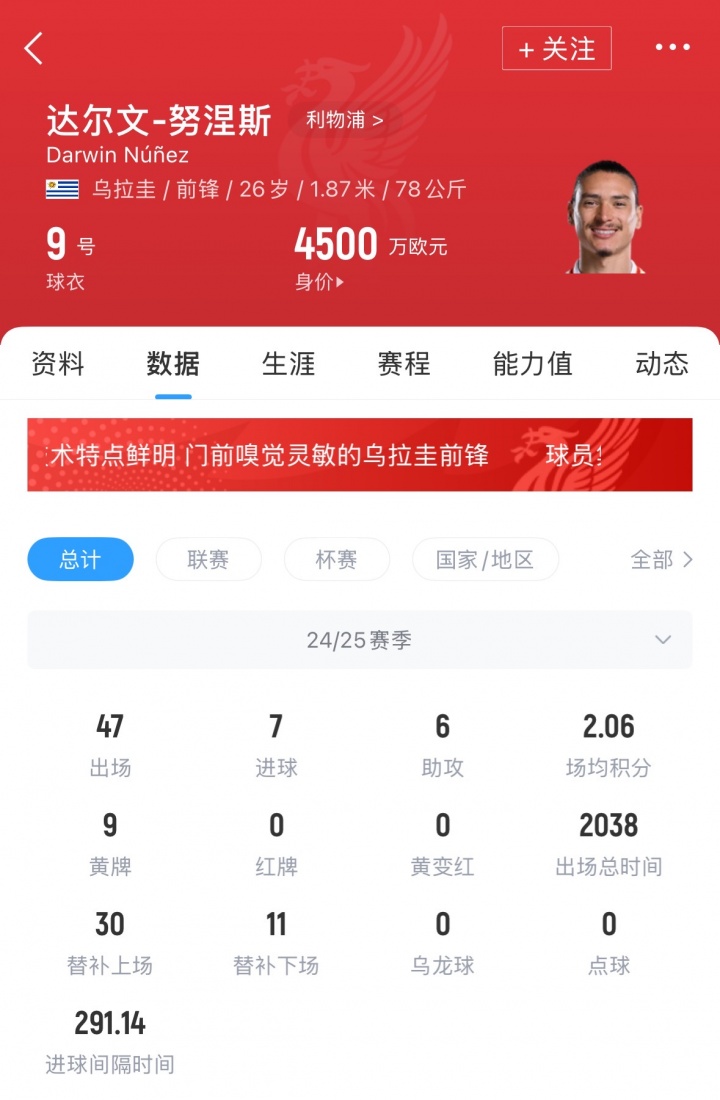Open the 利物浦 club link

tap(343, 121)
